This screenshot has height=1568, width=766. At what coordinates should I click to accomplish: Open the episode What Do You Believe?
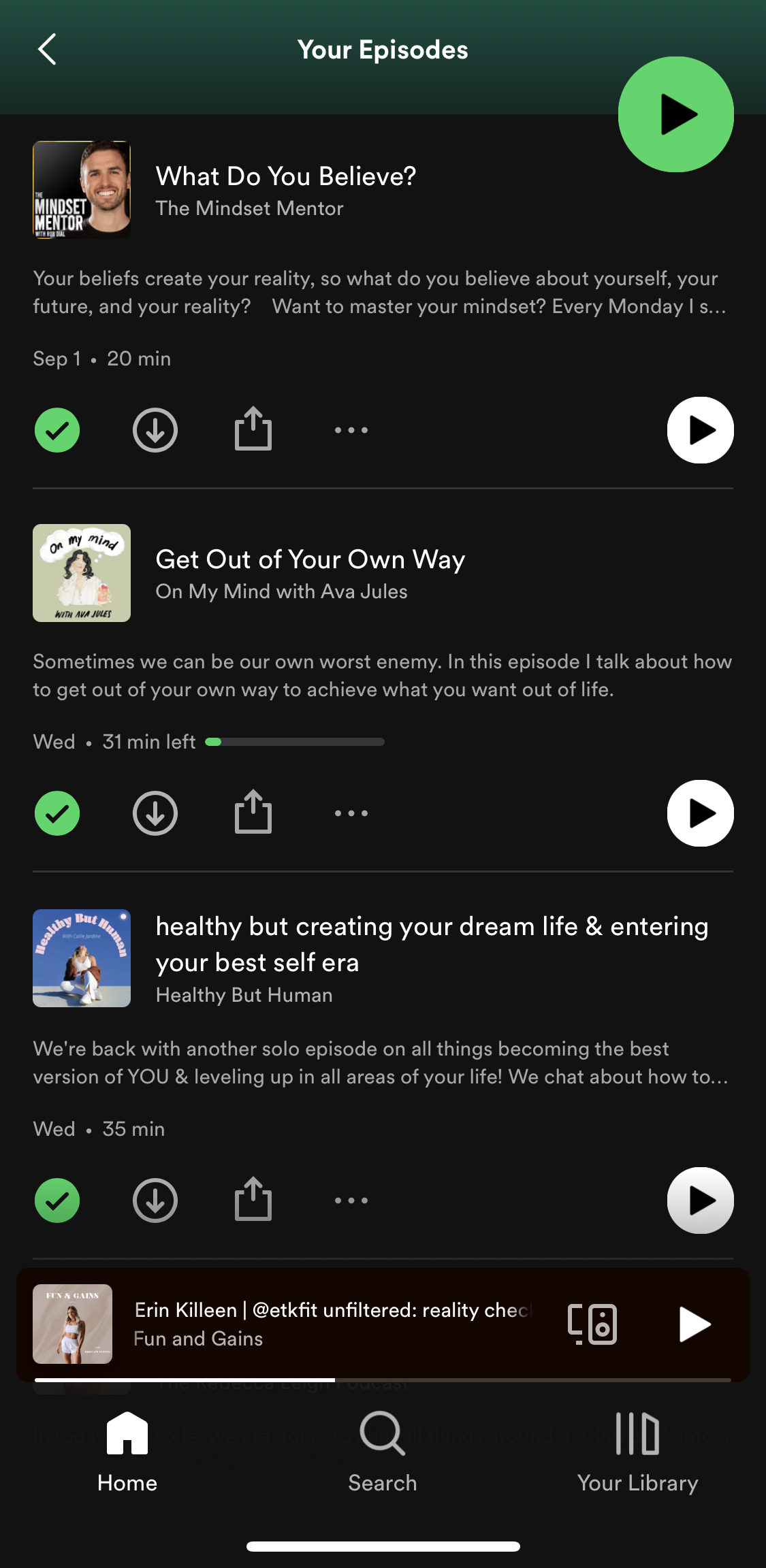285,177
